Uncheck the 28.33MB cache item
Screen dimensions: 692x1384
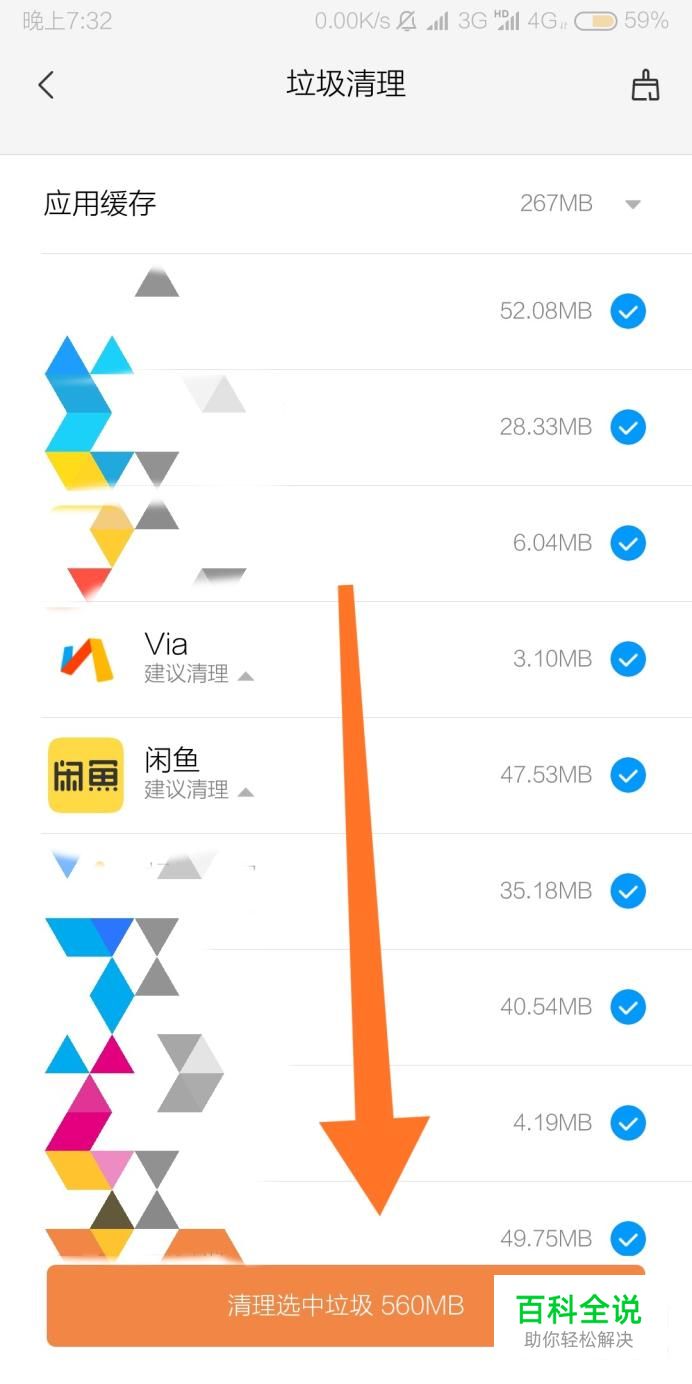[628, 427]
